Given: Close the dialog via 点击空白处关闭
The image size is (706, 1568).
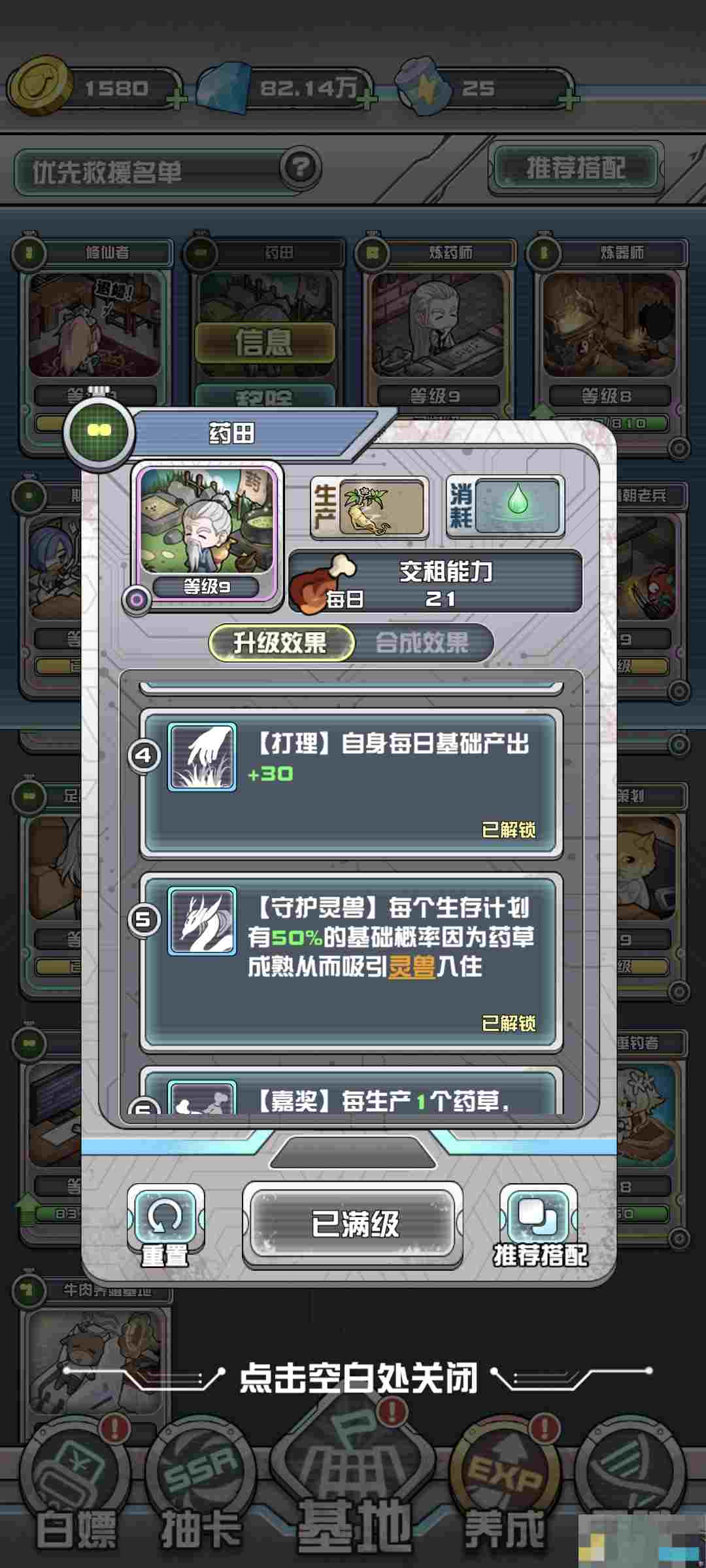Looking at the screenshot, I should pyautogui.click(x=358, y=1377).
